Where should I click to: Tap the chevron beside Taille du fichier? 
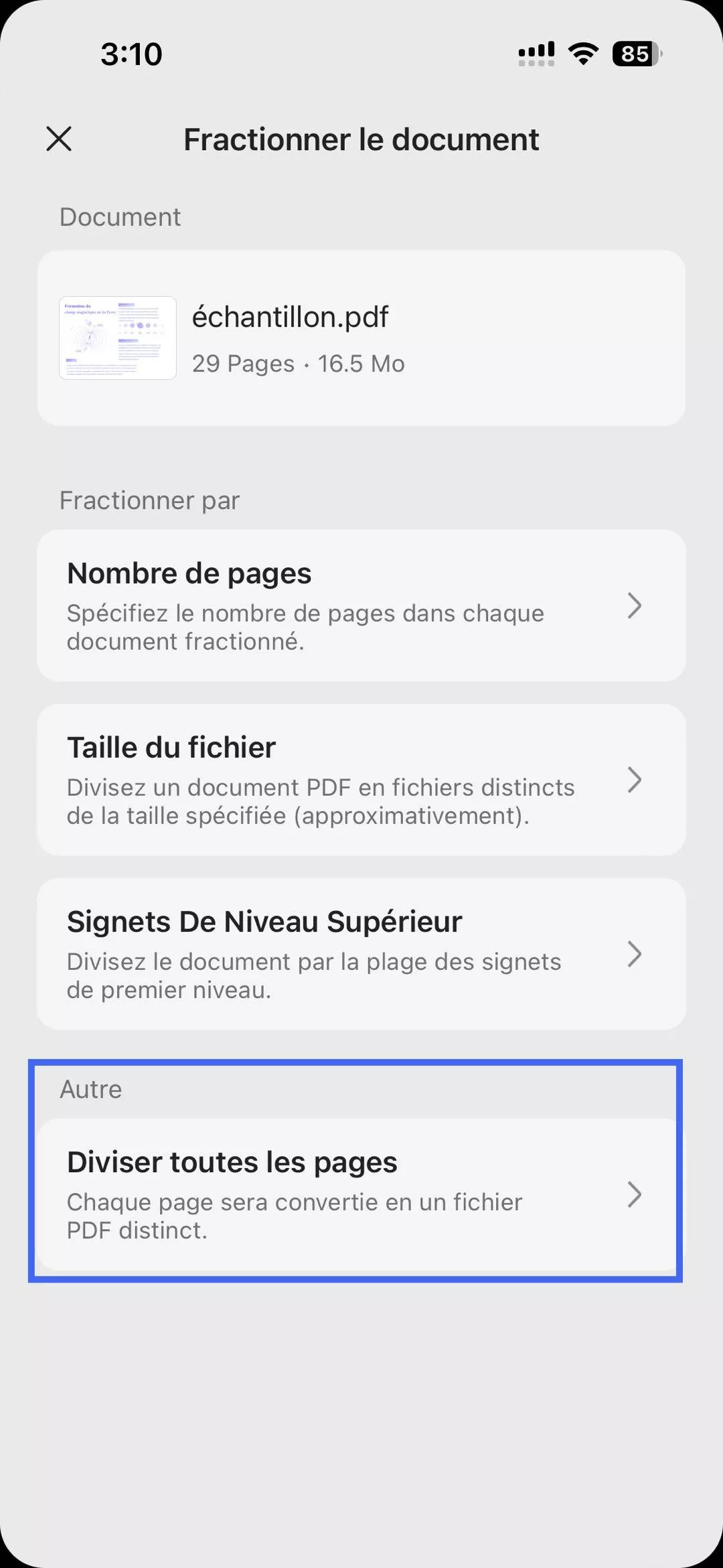(x=635, y=780)
